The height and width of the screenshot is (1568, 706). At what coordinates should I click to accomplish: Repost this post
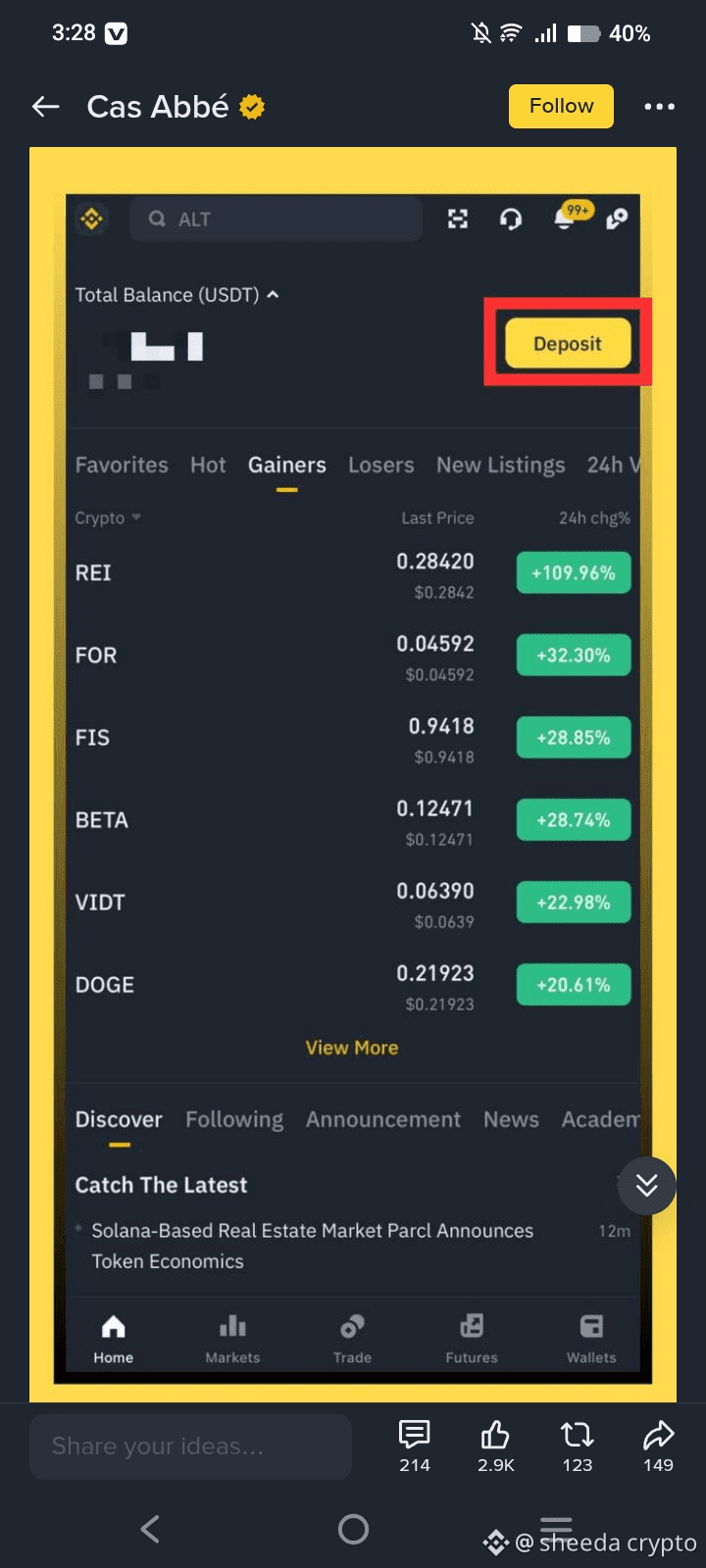click(x=577, y=1445)
